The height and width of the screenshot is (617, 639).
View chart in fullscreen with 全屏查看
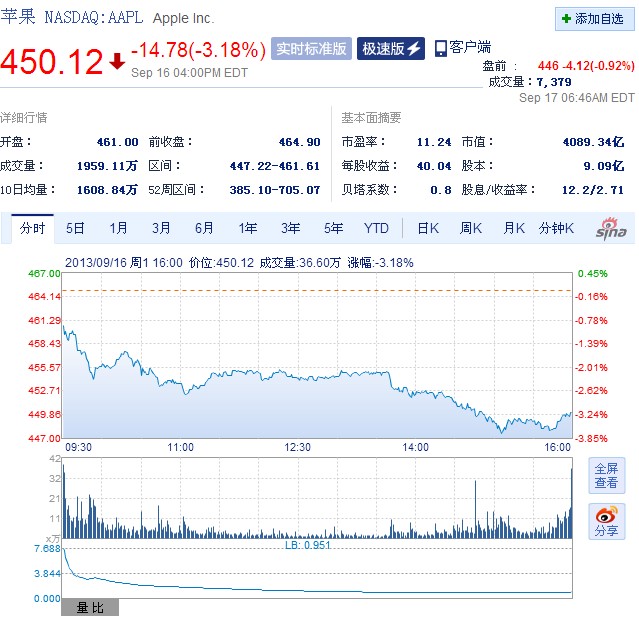(x=606, y=475)
